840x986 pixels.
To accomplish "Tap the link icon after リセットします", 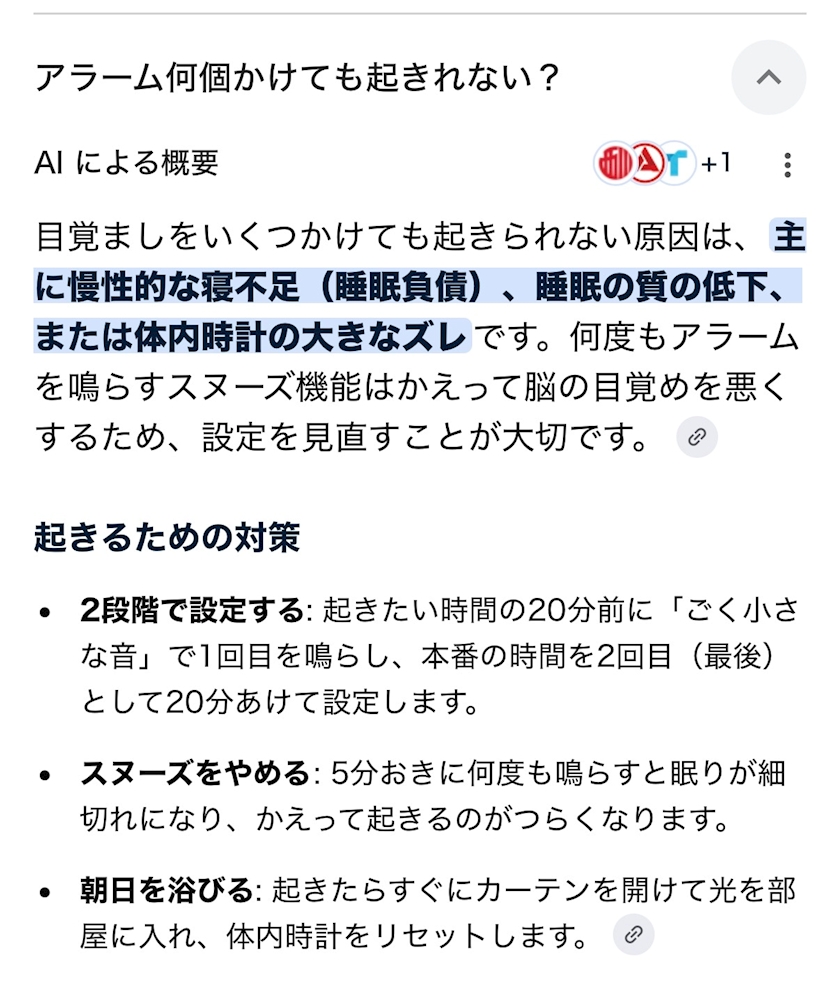I will point(633,934).
